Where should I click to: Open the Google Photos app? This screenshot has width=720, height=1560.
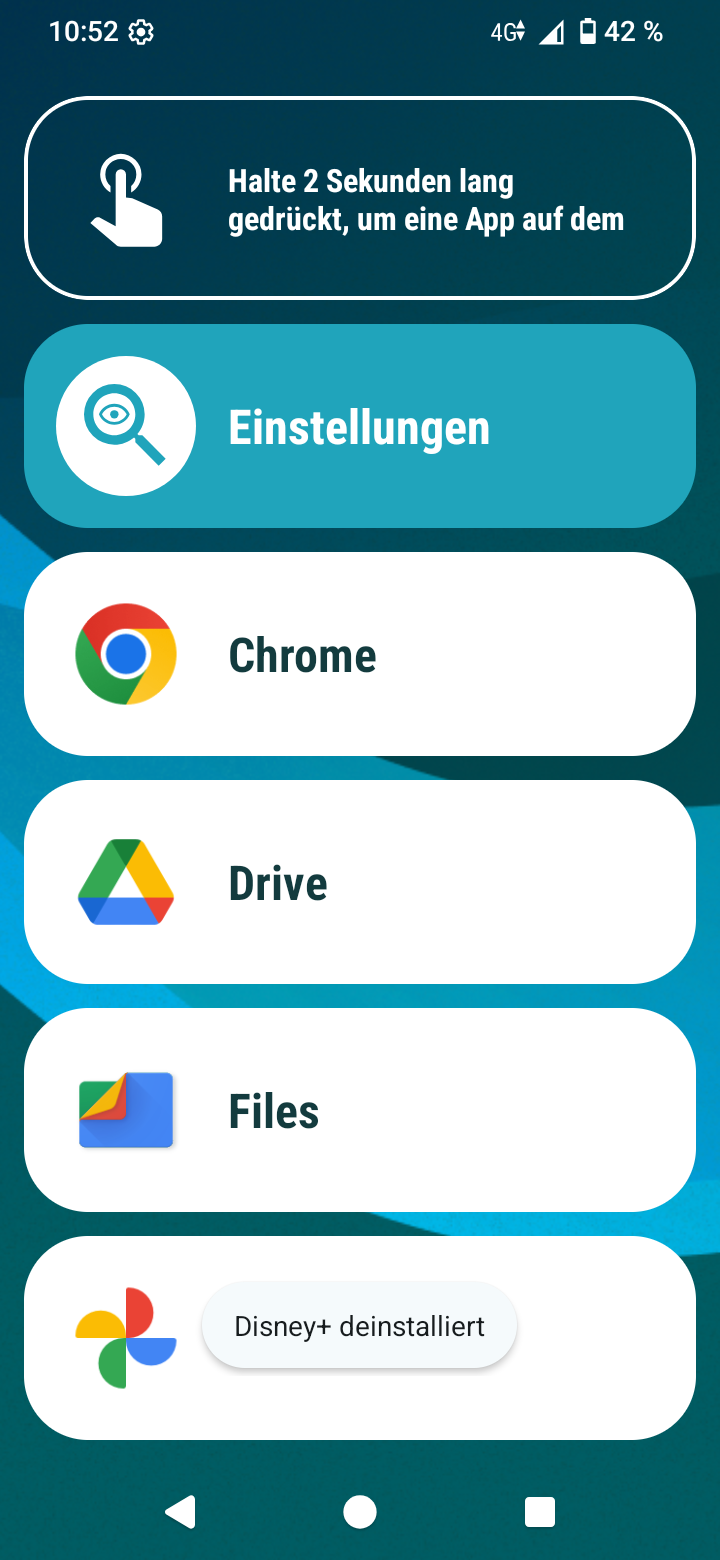coord(125,1325)
